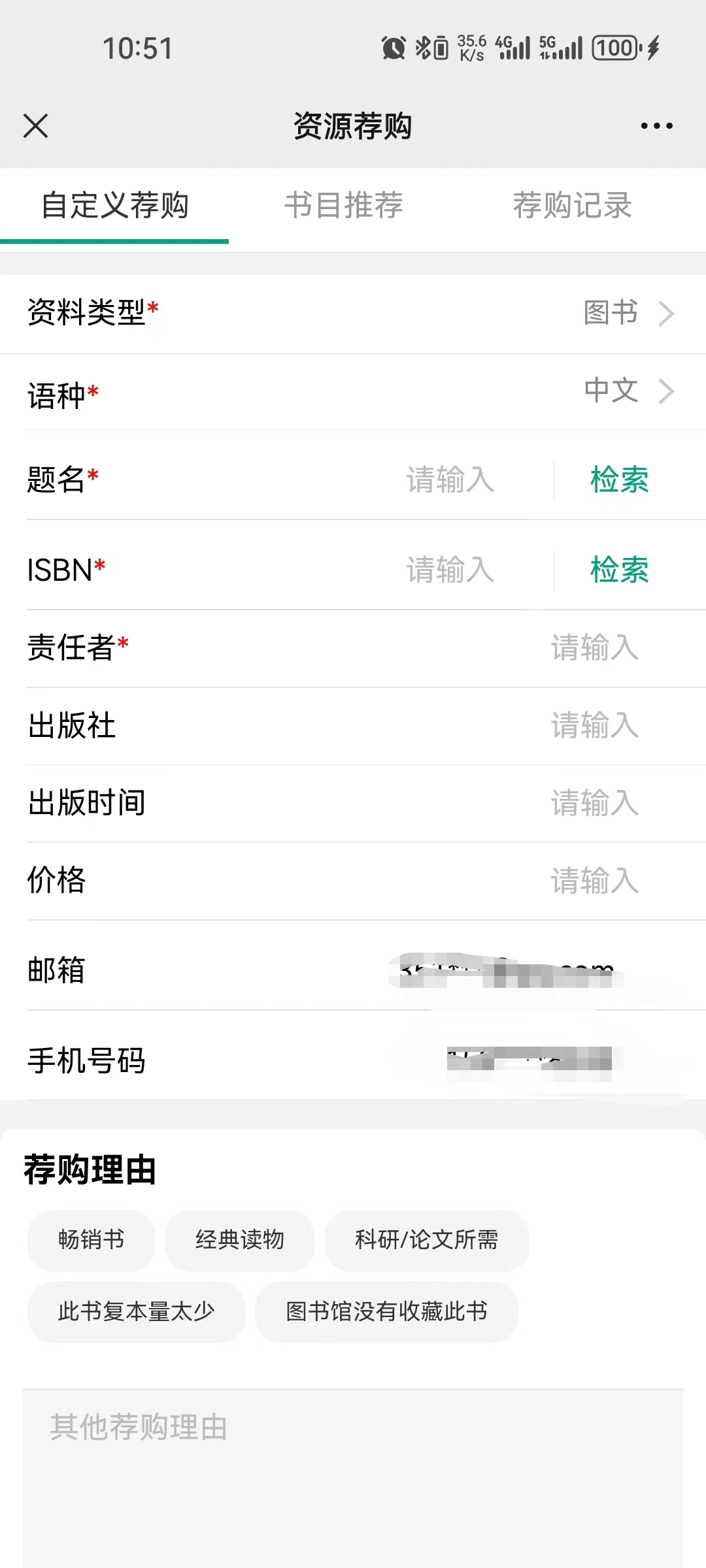706x1568 pixels.
Task: Switch to the 荐购记录 tab
Action: pyautogui.click(x=572, y=206)
